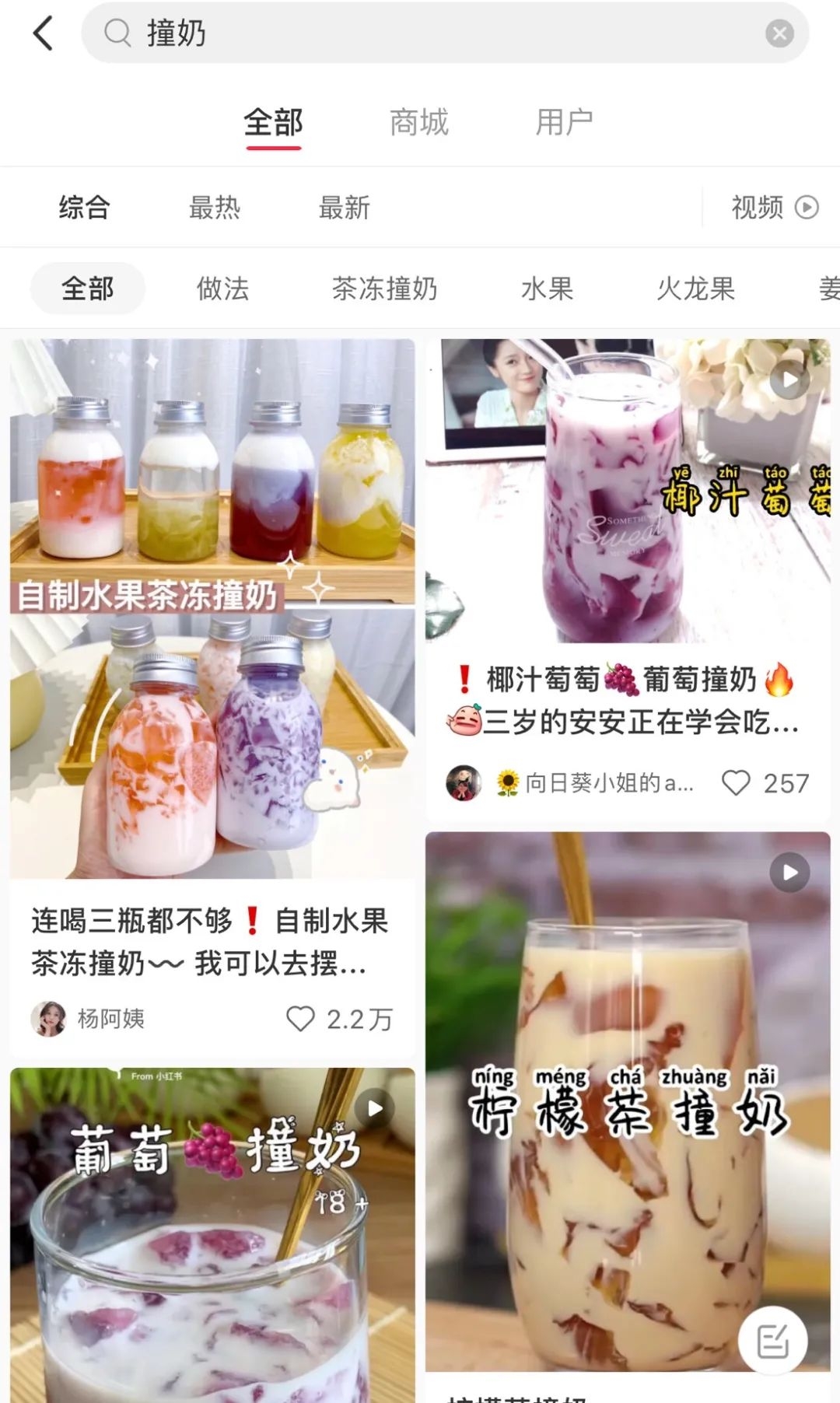Switch to the 用户 tab

pos(564,123)
